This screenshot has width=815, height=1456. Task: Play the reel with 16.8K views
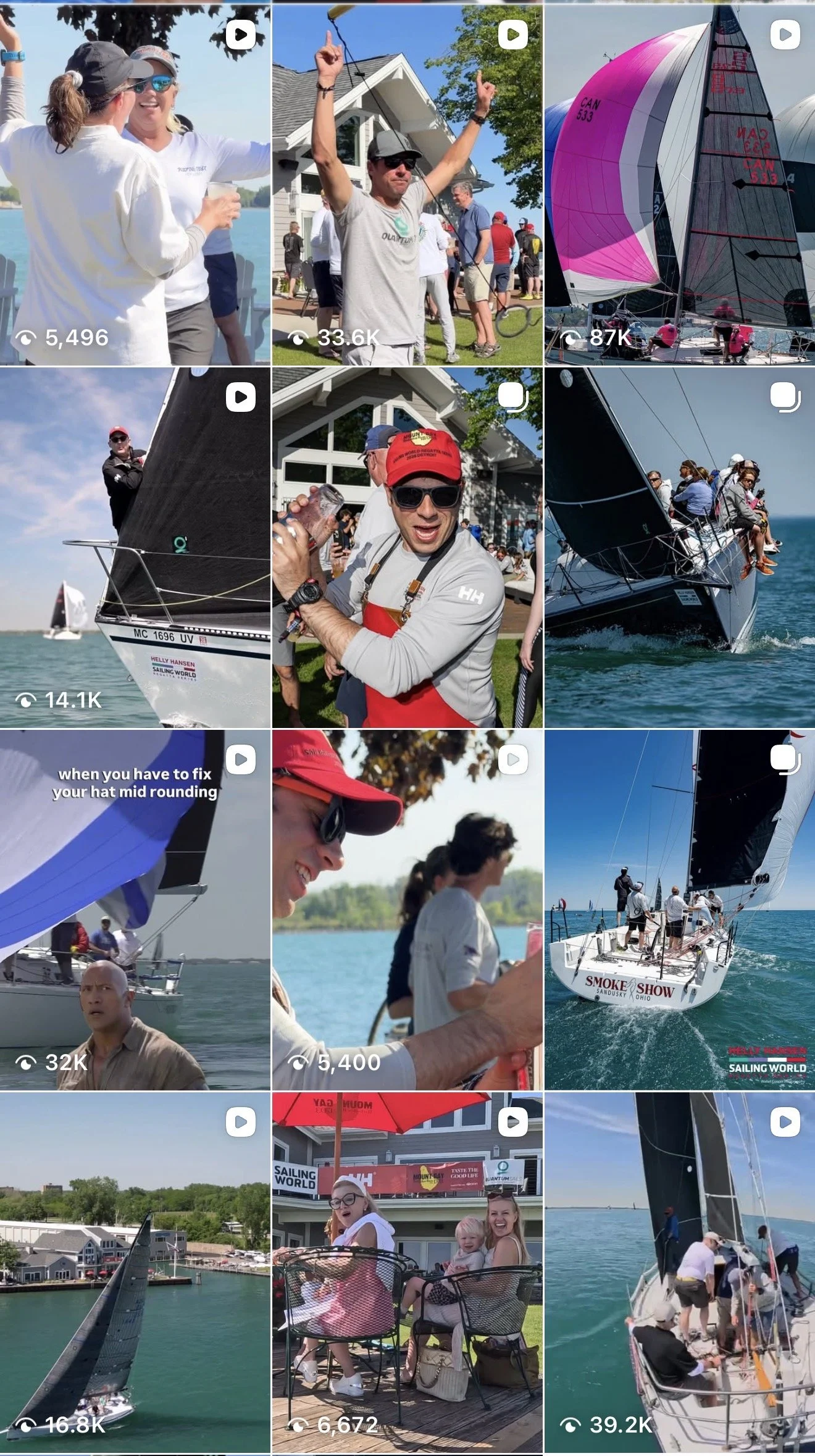(x=135, y=1272)
